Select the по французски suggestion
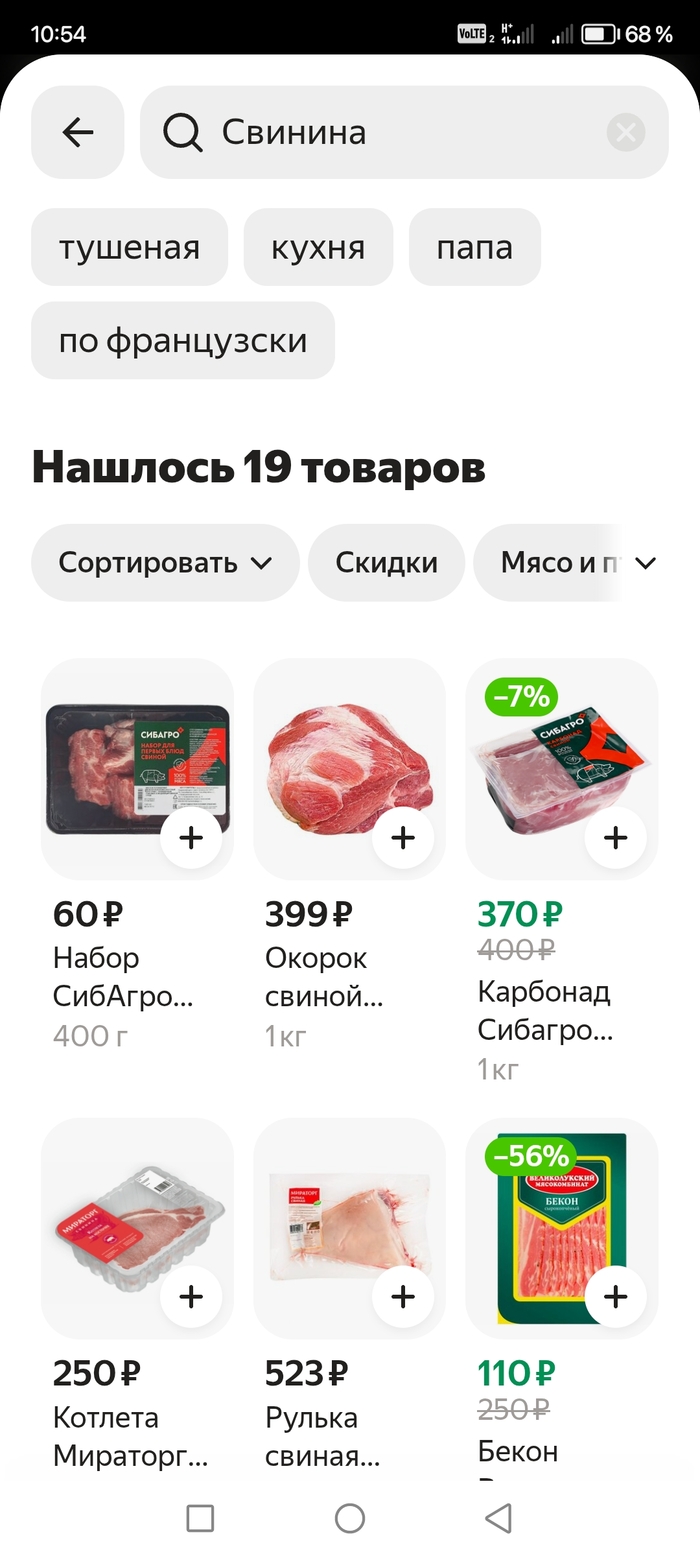Viewport: 700px width, 1556px height. tap(183, 340)
